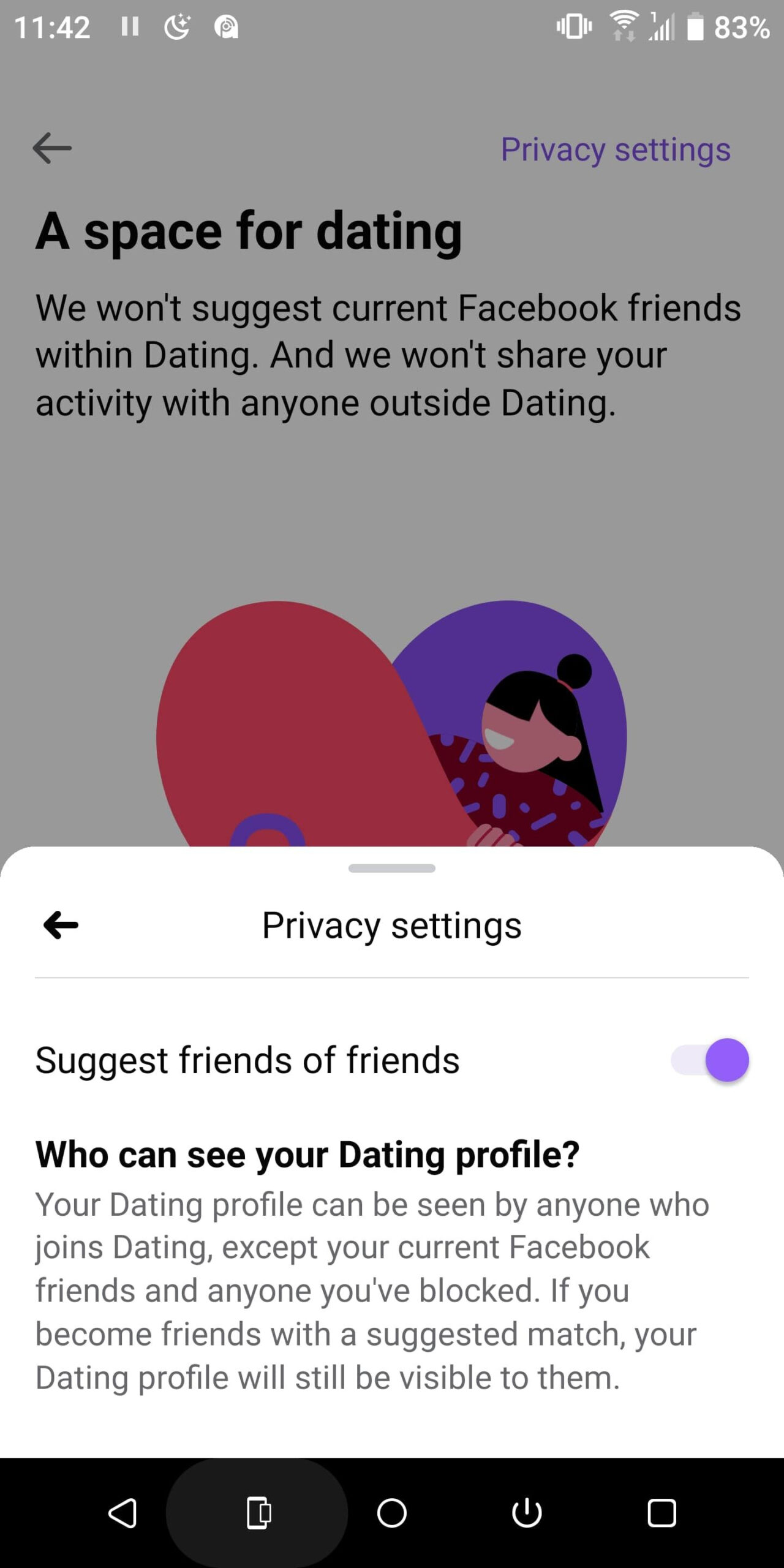Go back from the Privacy settings sheet
Image resolution: width=784 pixels, height=1568 pixels.
point(61,925)
